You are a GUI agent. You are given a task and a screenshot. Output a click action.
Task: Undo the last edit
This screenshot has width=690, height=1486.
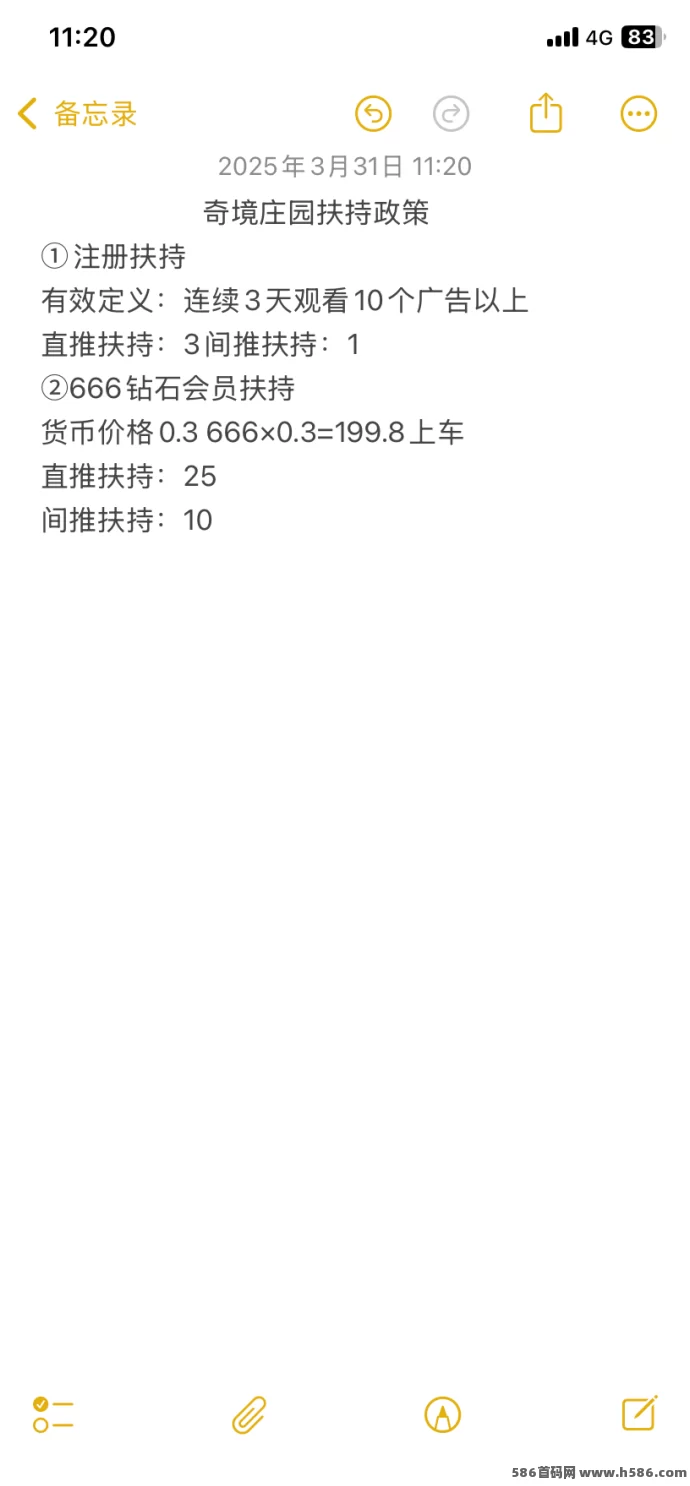(x=373, y=114)
